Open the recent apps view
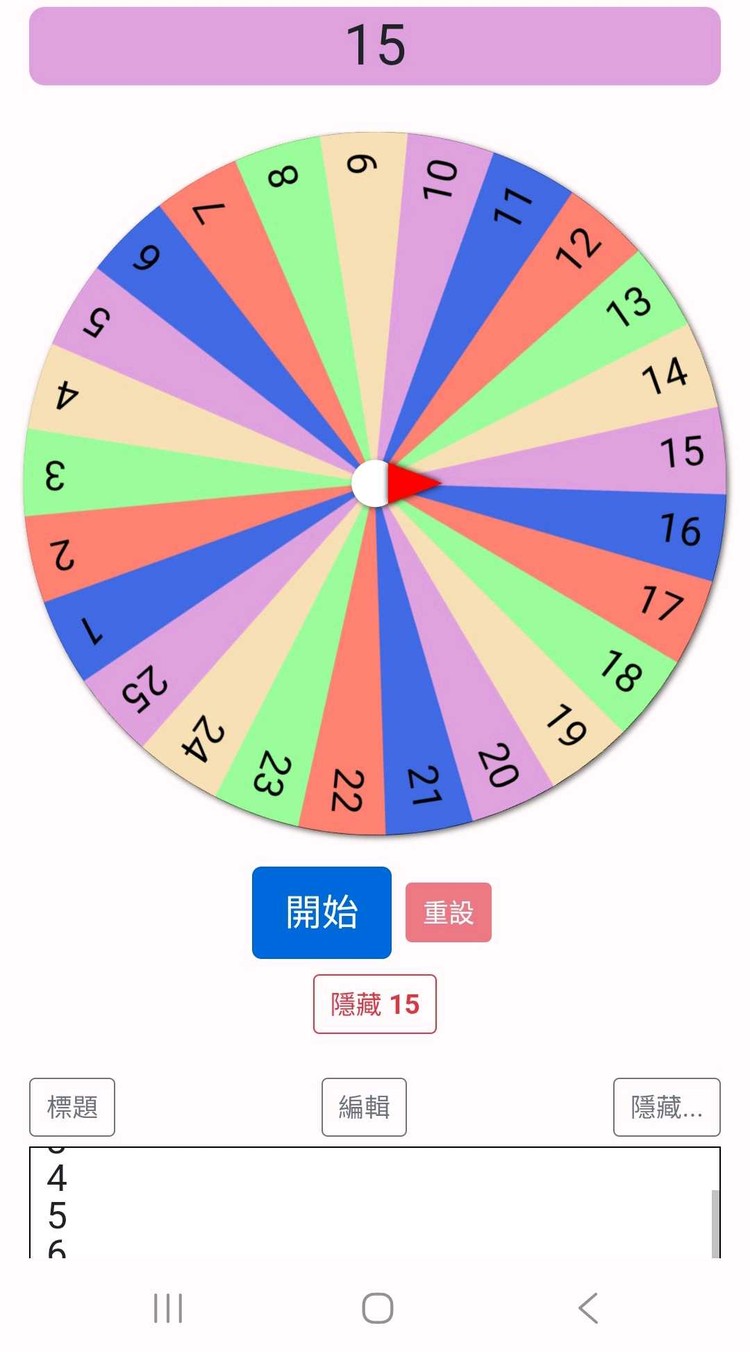750x1352 pixels. pos(168,1308)
